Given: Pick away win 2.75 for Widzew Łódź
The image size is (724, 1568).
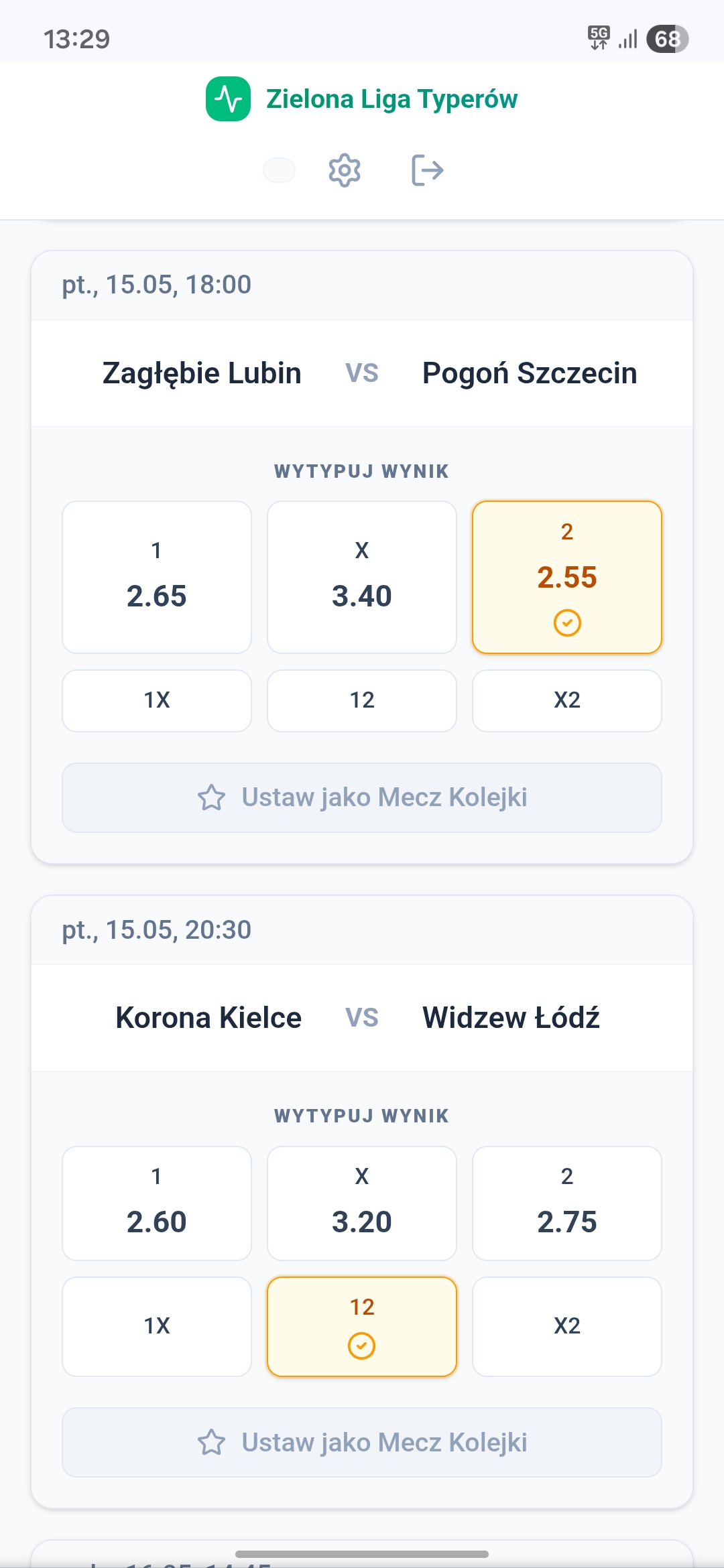Looking at the screenshot, I should (567, 1203).
